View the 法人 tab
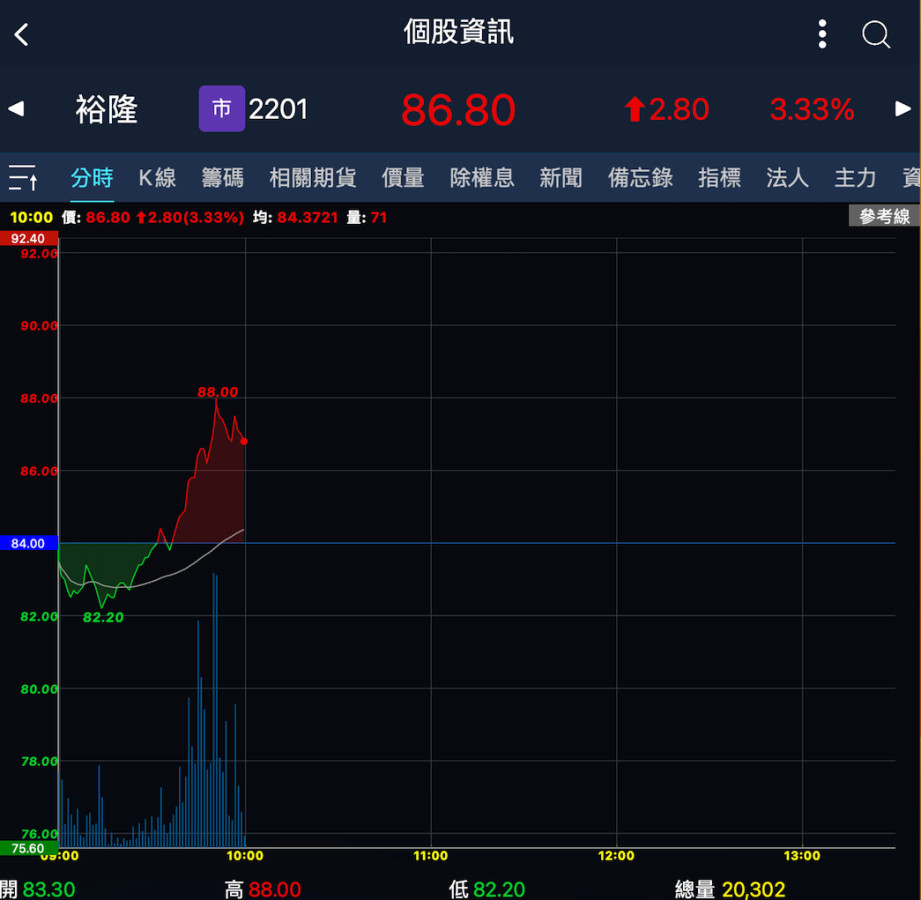Viewport: 921px width, 900px height. 787,179
